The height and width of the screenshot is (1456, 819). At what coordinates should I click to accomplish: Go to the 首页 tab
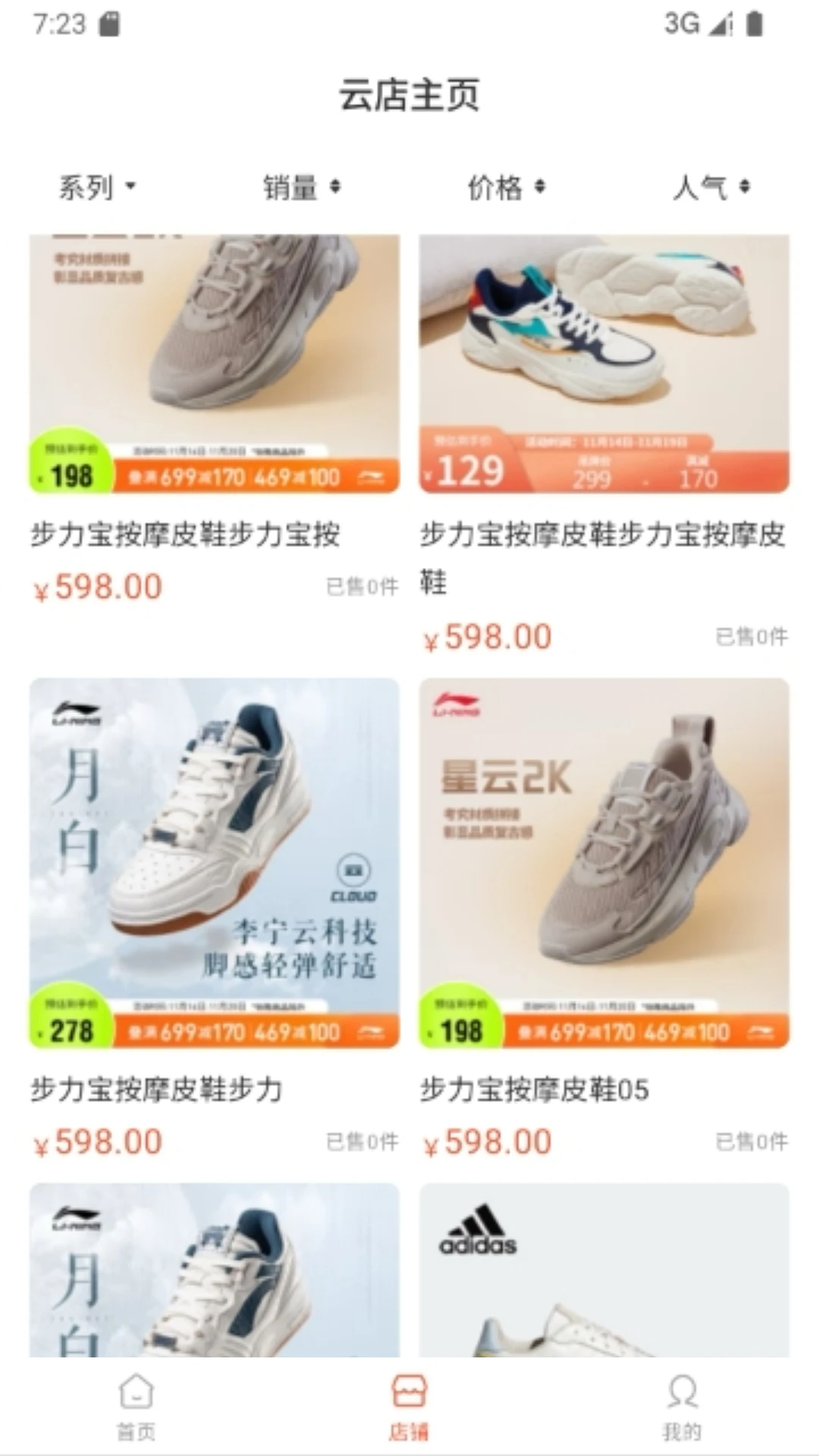[136, 1407]
